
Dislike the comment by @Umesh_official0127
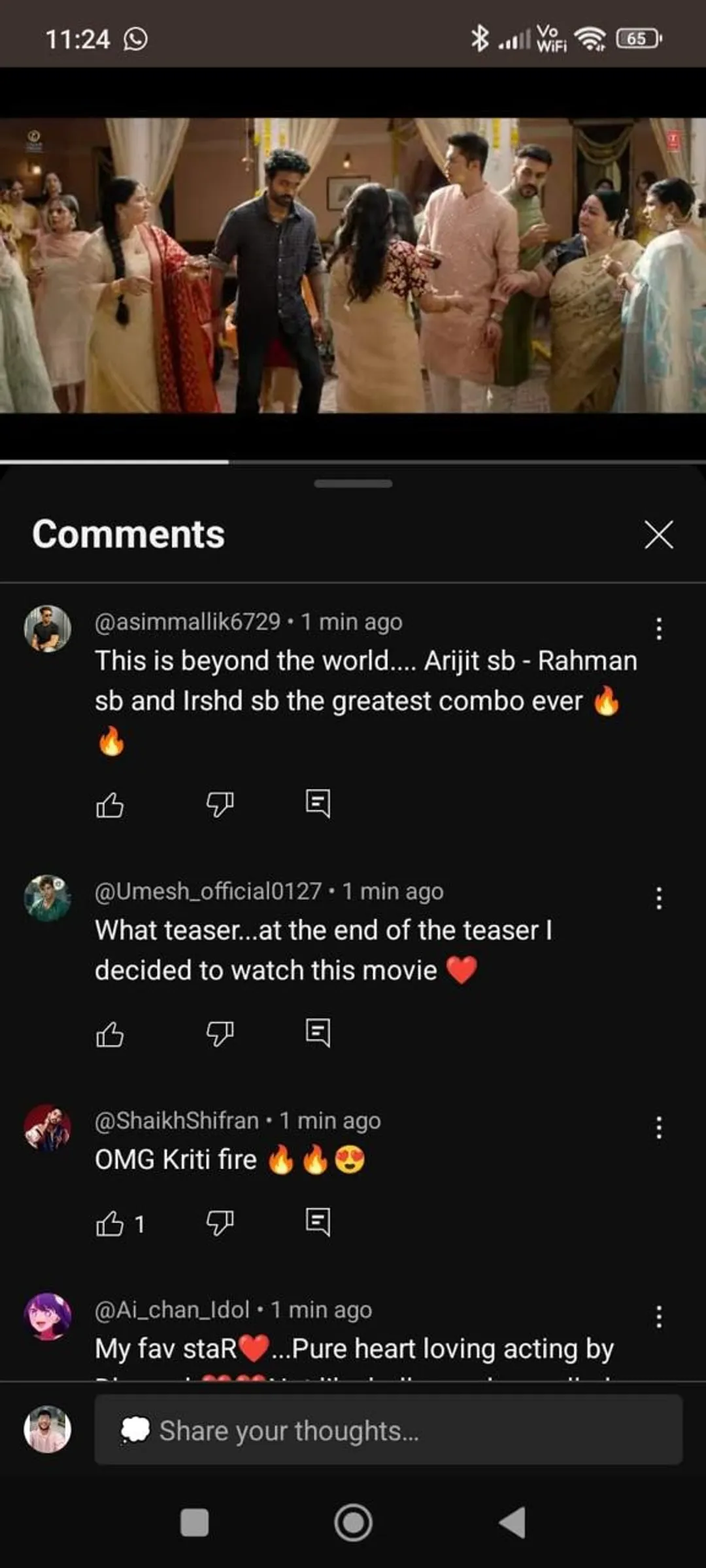[x=220, y=1034]
